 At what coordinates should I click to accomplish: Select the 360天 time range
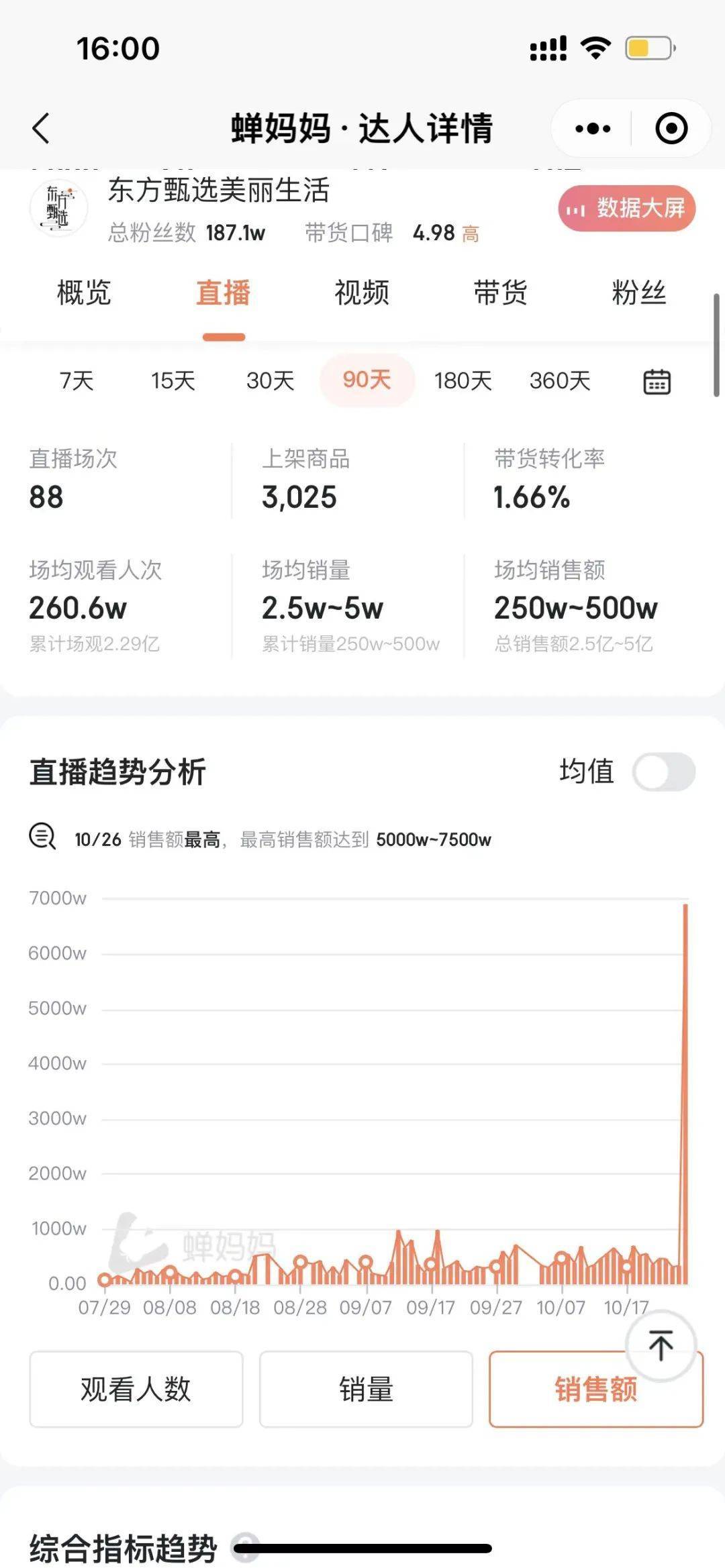click(560, 380)
